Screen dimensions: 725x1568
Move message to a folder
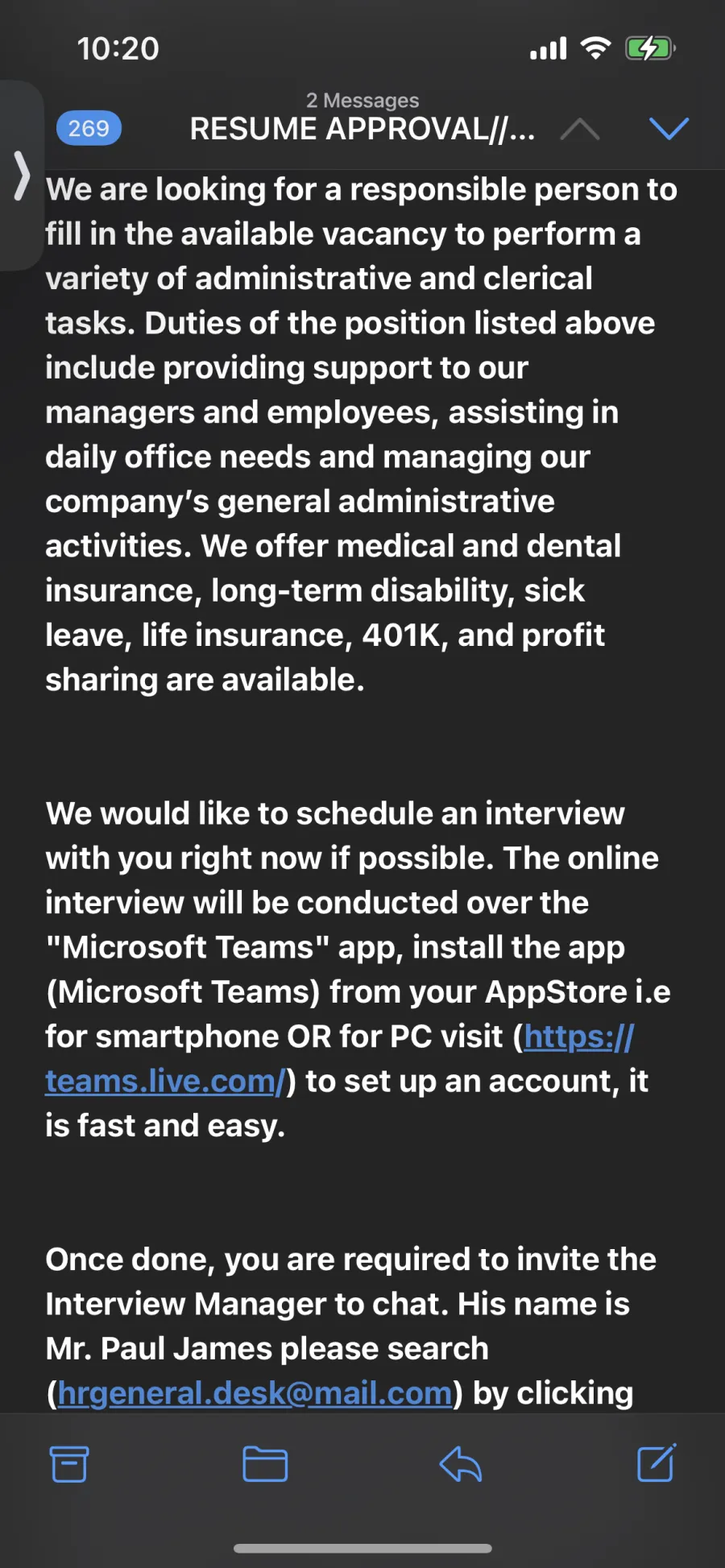click(265, 1463)
